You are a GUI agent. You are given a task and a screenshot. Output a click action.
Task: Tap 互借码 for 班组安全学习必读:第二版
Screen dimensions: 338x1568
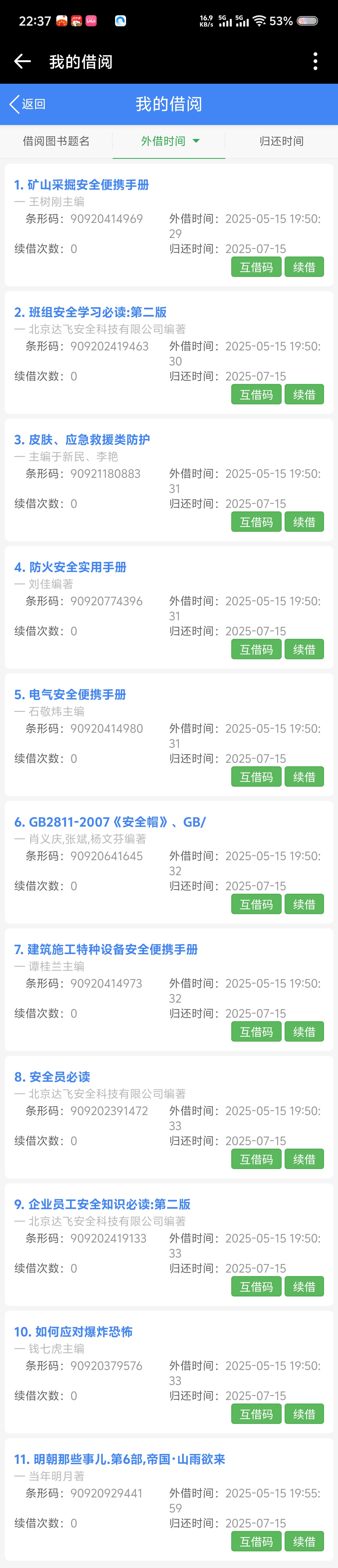[256, 394]
